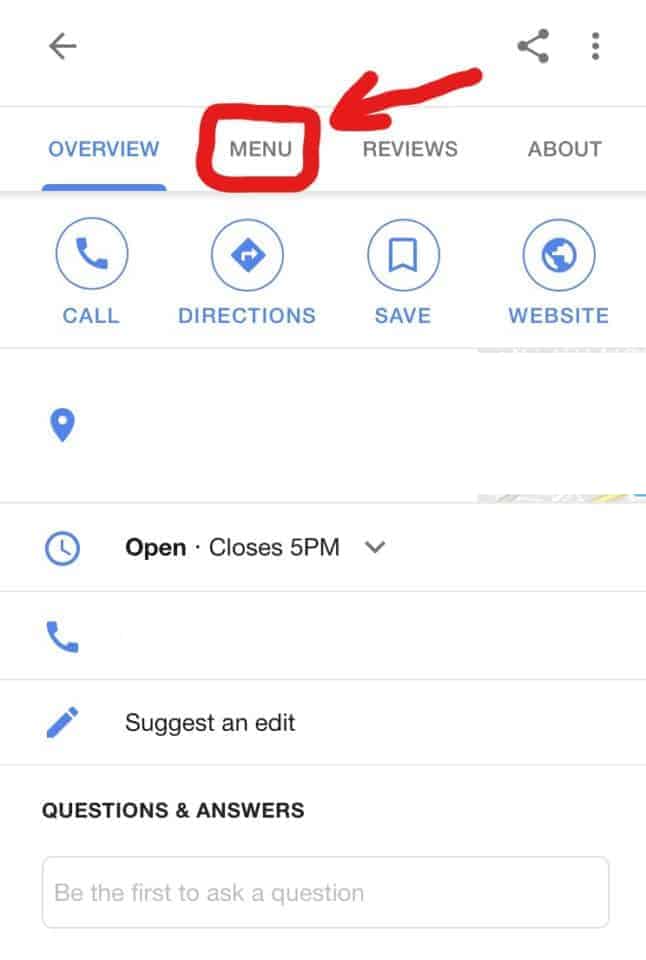Select the Overview tab
The width and height of the screenshot is (646, 960).
tap(104, 149)
